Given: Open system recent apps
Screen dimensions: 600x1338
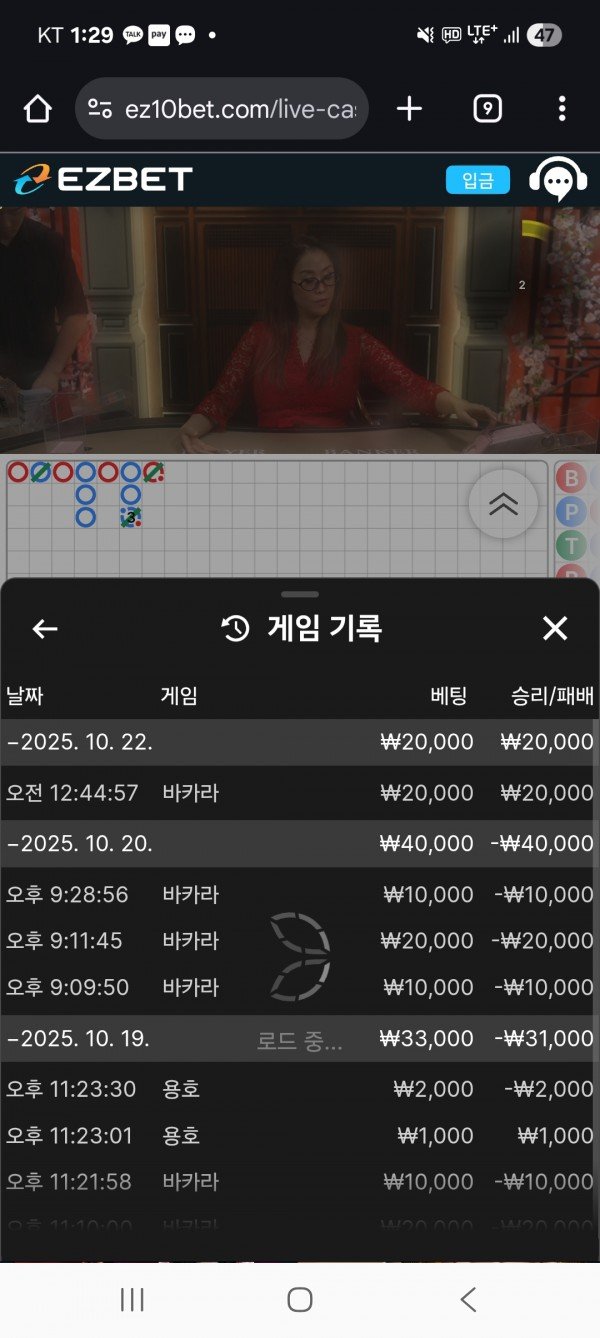Looking at the screenshot, I should click(x=132, y=1299).
